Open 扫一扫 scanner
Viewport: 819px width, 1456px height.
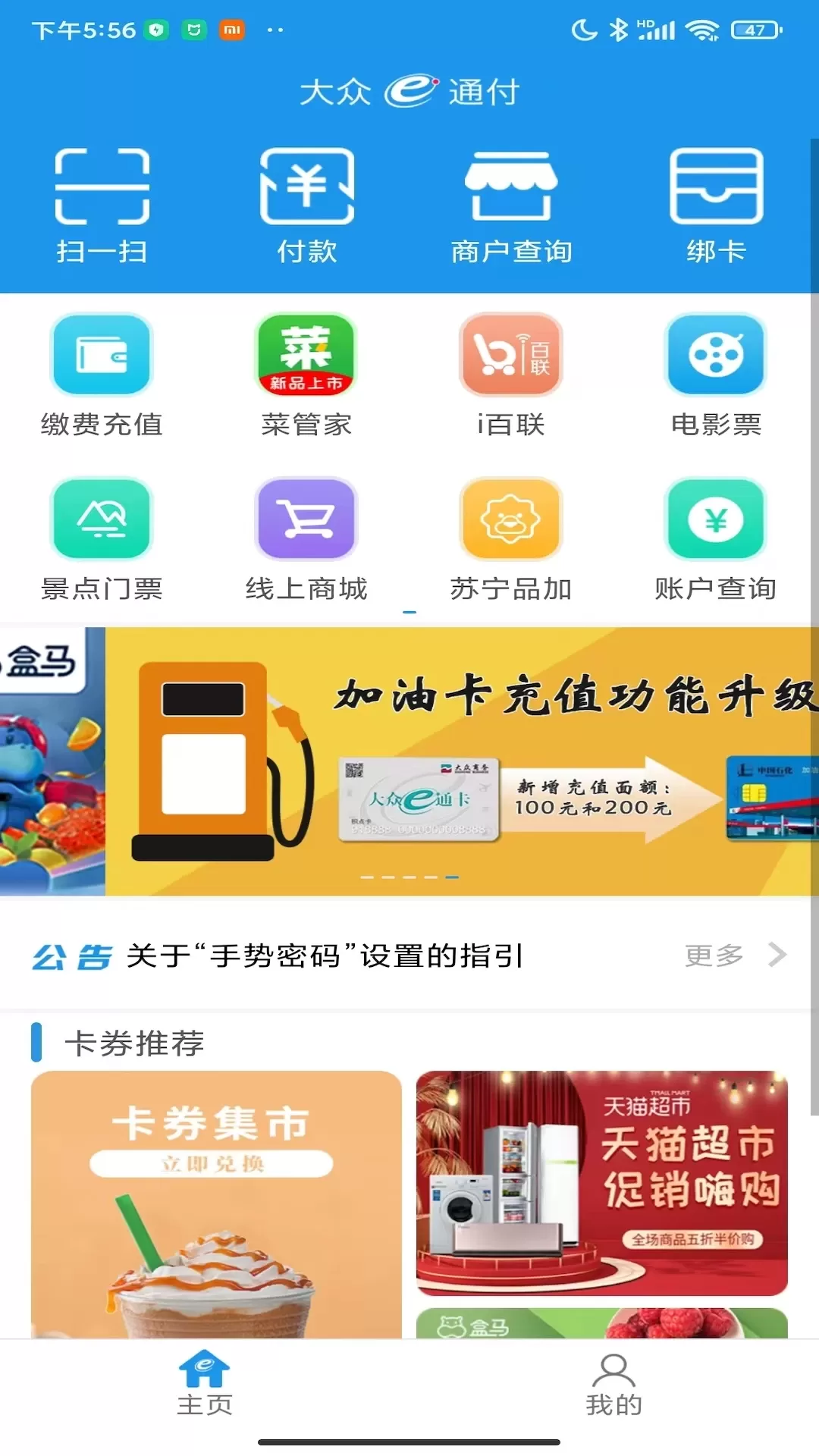[102, 205]
